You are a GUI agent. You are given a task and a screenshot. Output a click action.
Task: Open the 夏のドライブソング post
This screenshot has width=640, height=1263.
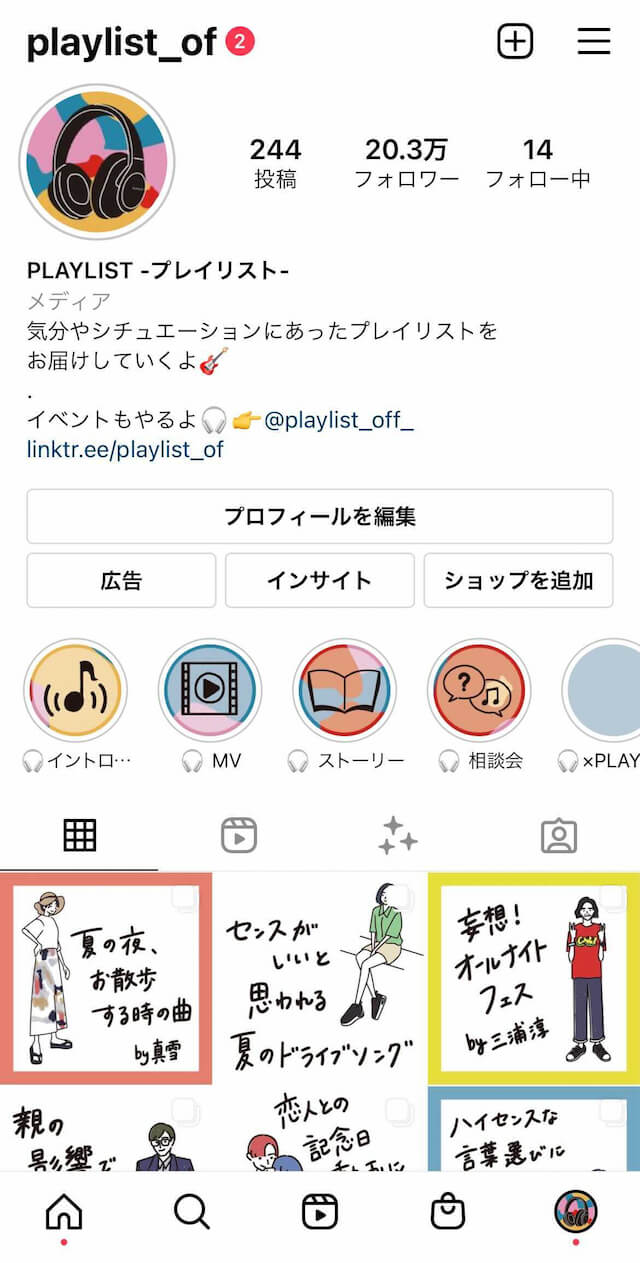(x=320, y=978)
